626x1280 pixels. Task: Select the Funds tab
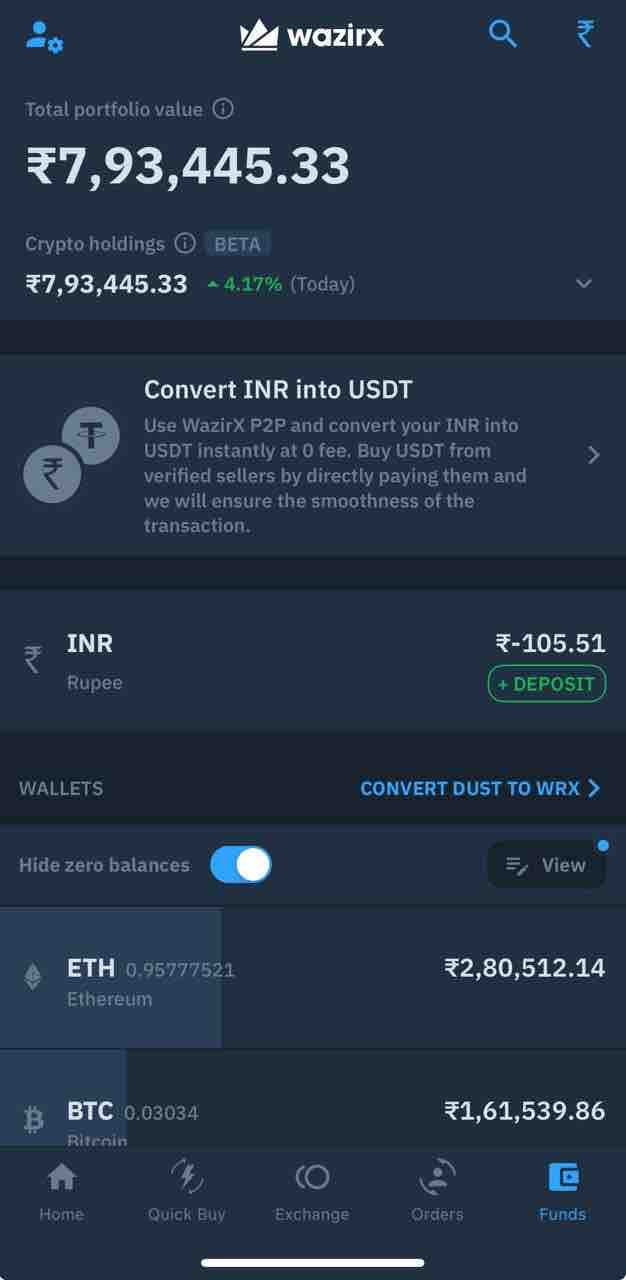coord(562,1192)
